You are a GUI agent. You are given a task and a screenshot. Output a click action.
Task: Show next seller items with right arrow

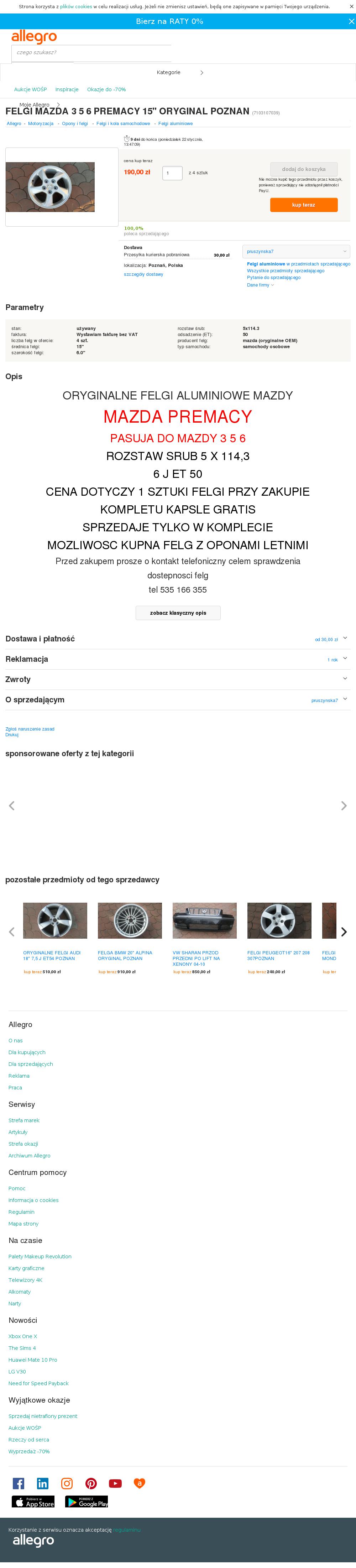click(x=344, y=931)
